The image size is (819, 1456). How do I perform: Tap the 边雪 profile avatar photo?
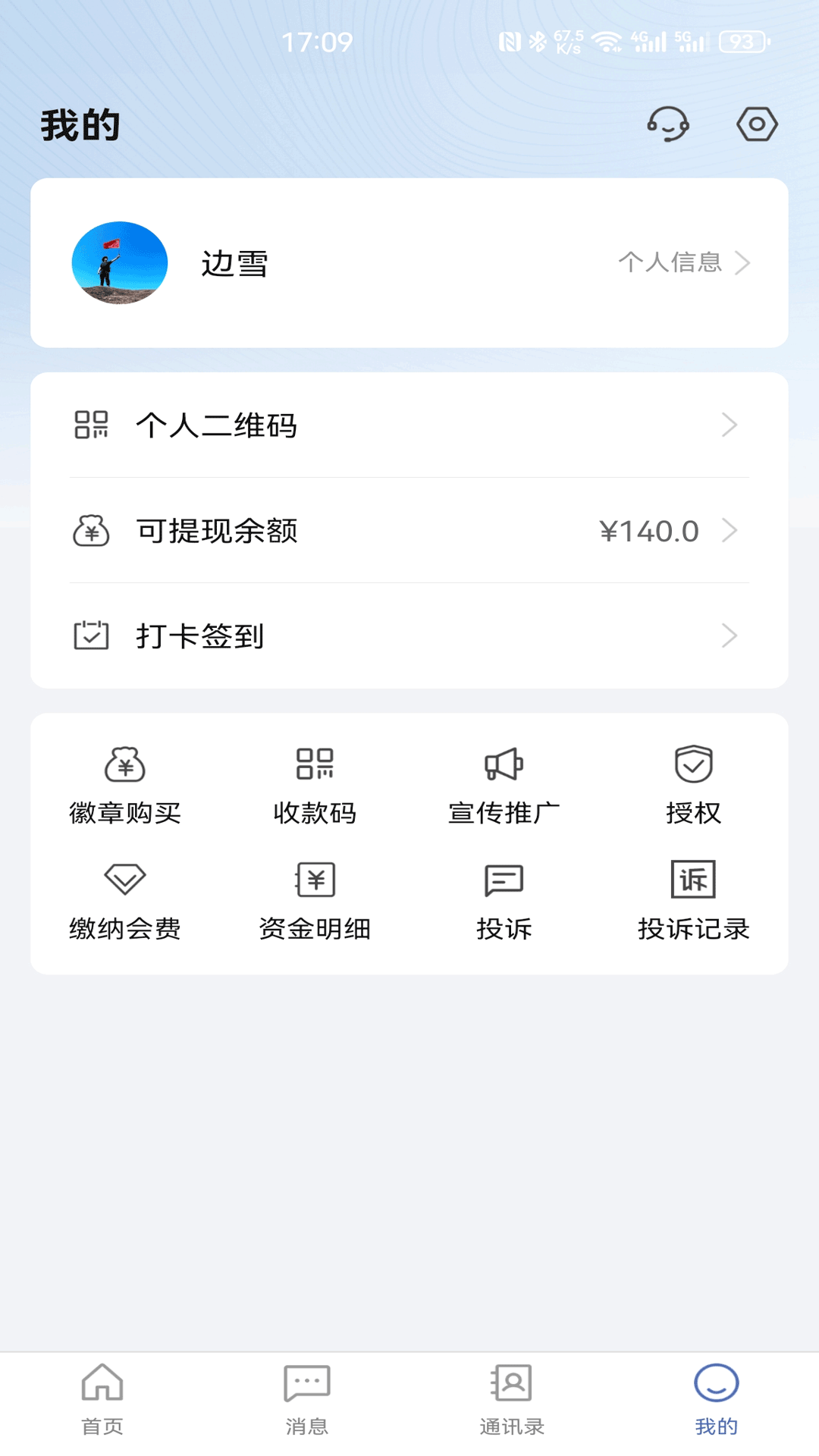pyautogui.click(x=119, y=262)
